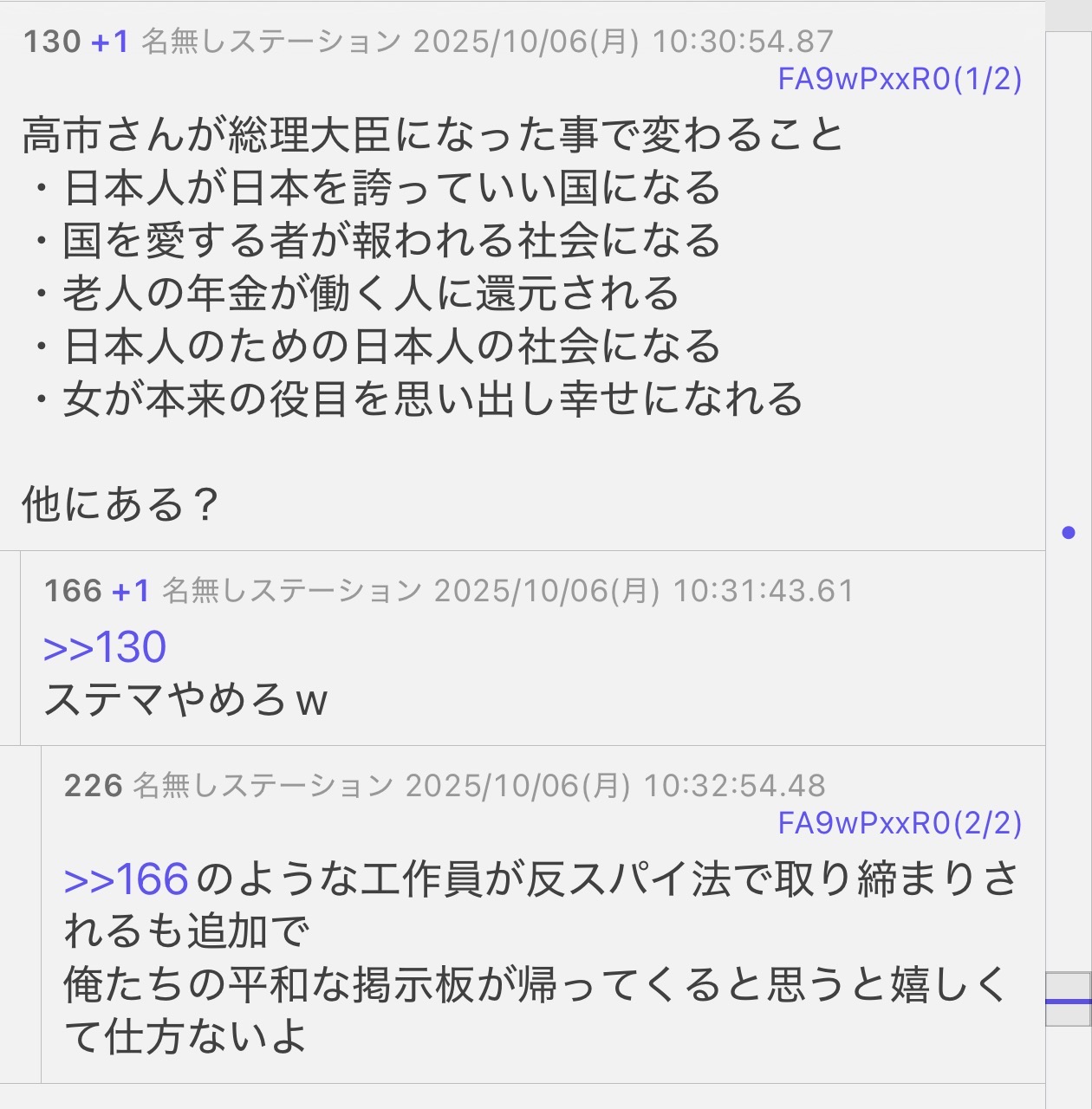Tap poster ID FA9wPxxR0(2/2)

pyautogui.click(x=900, y=823)
